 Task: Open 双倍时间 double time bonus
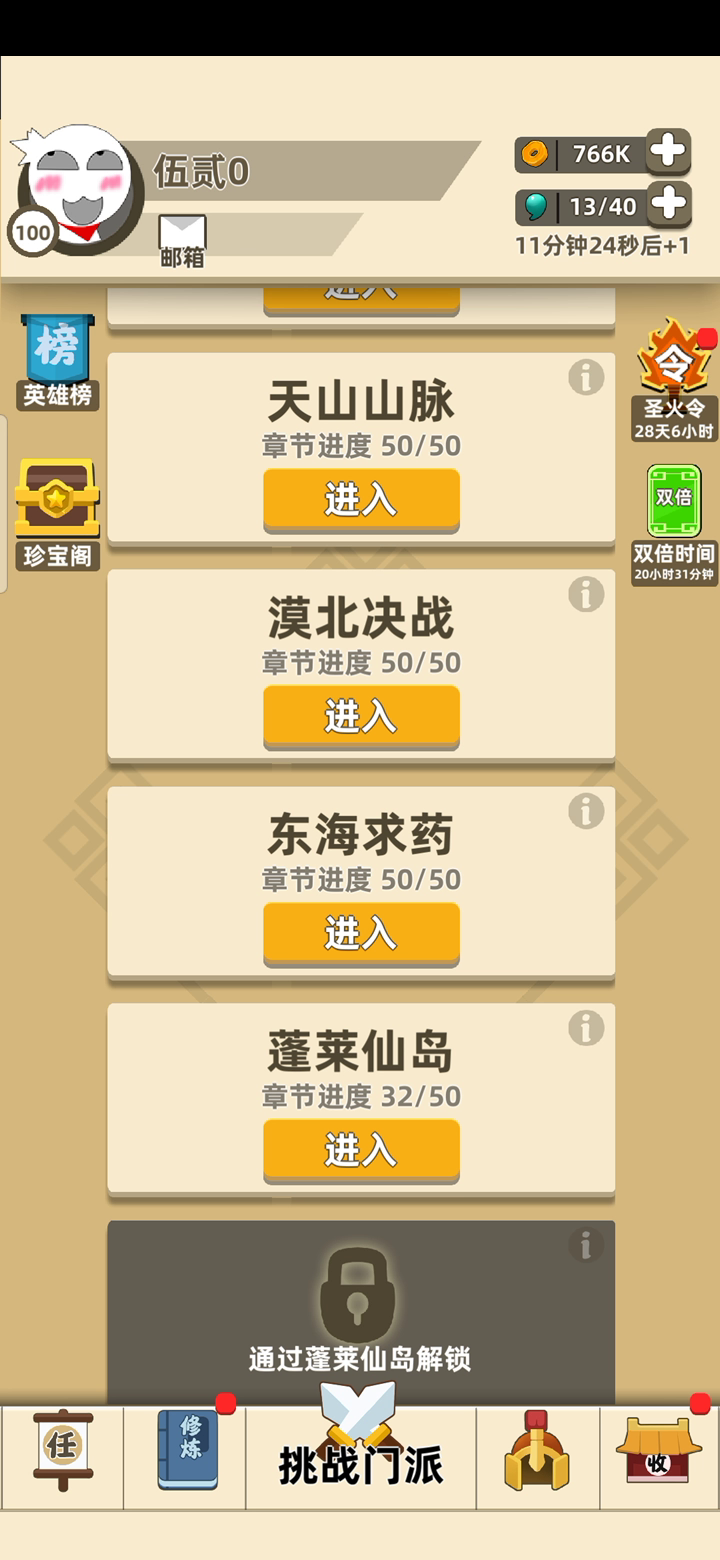[674, 525]
